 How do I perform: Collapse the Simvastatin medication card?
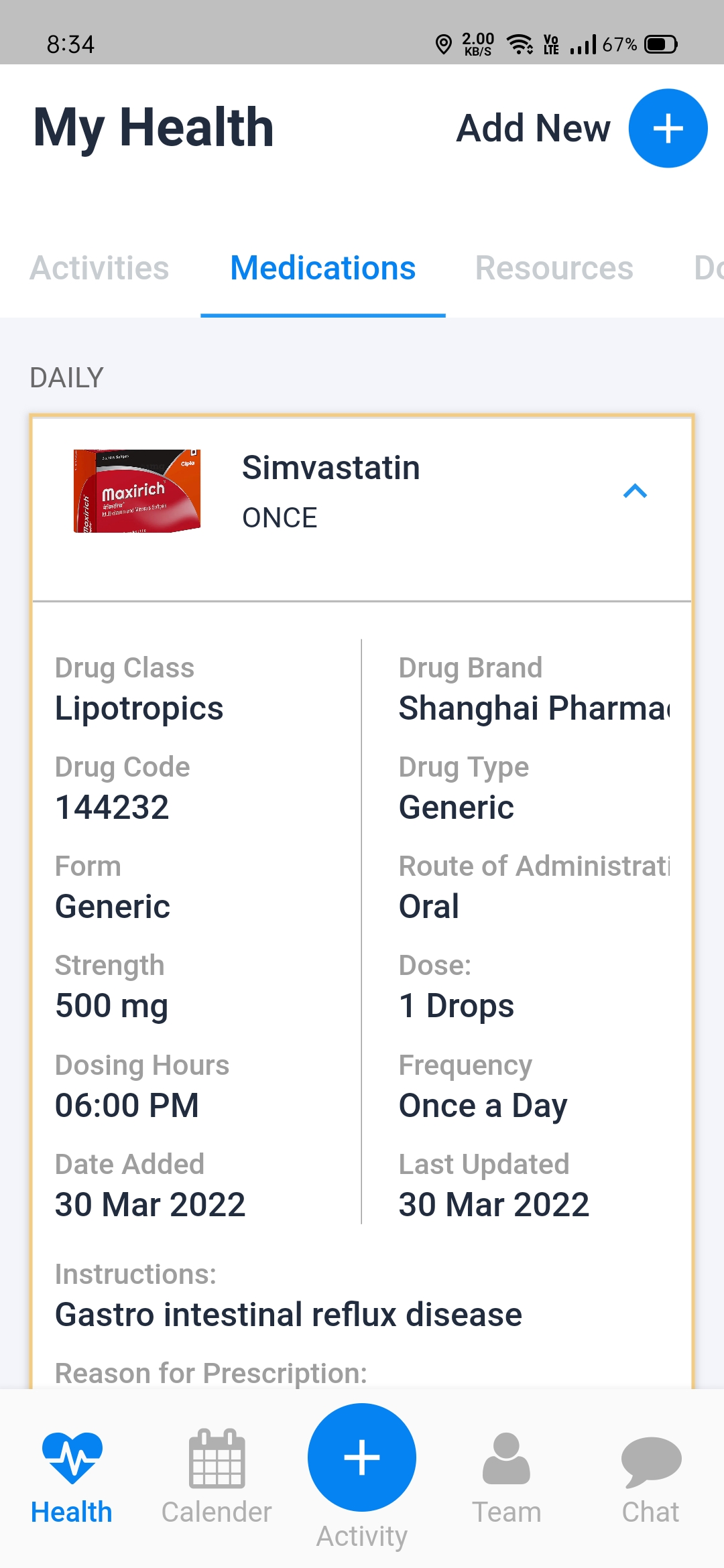pyautogui.click(x=635, y=491)
